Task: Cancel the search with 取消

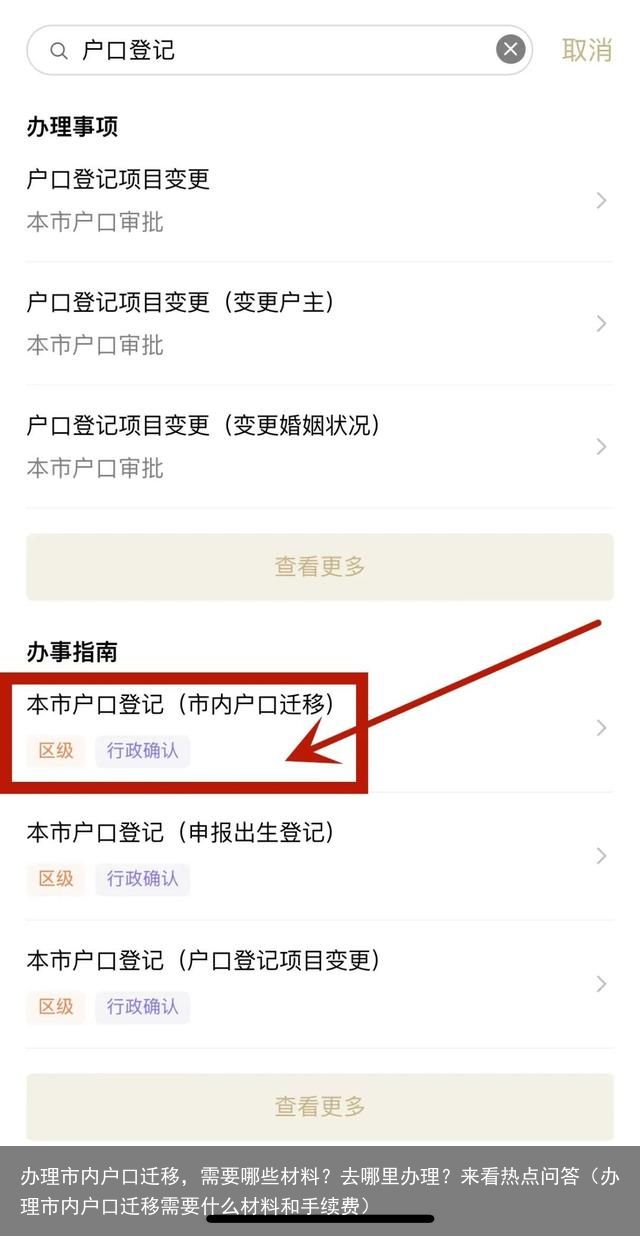Action: point(587,50)
